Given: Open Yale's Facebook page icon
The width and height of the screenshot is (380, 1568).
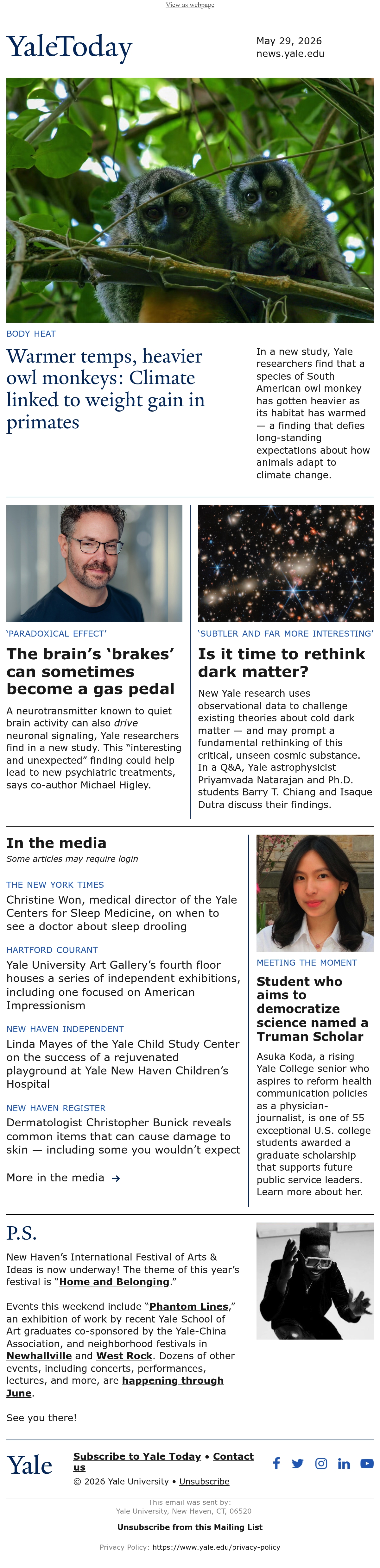Looking at the screenshot, I should click(276, 1463).
